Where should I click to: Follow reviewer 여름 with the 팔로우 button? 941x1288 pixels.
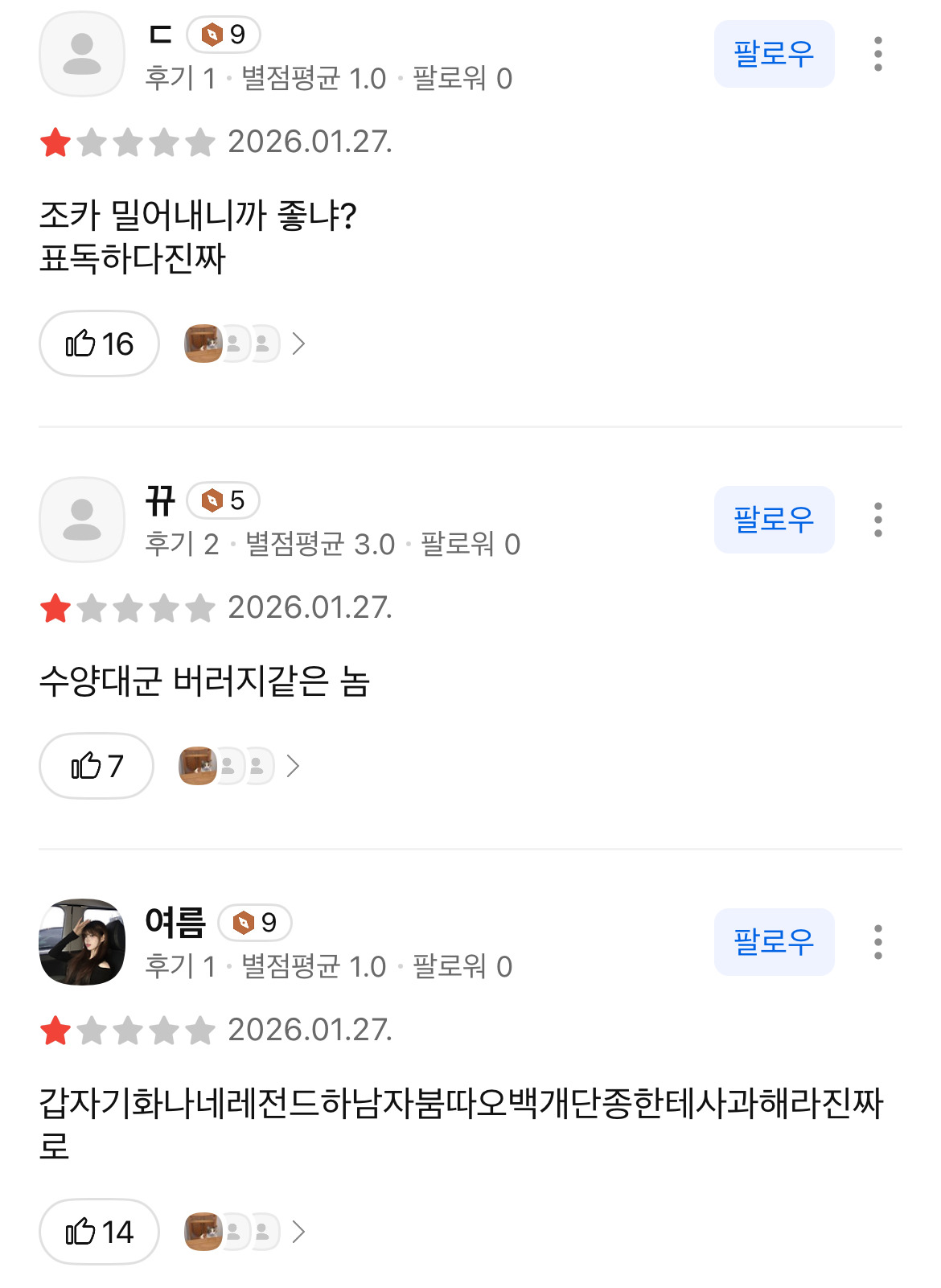tap(774, 942)
